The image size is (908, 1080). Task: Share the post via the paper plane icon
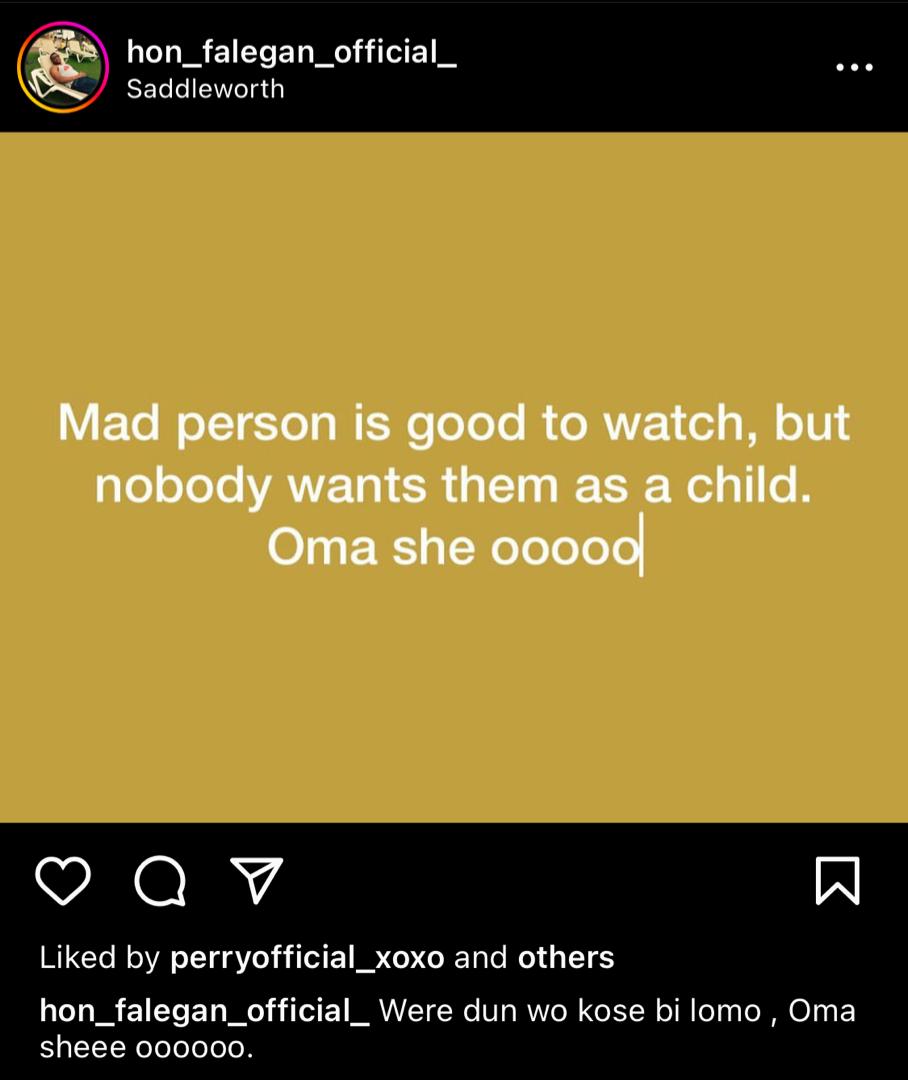tap(256, 882)
